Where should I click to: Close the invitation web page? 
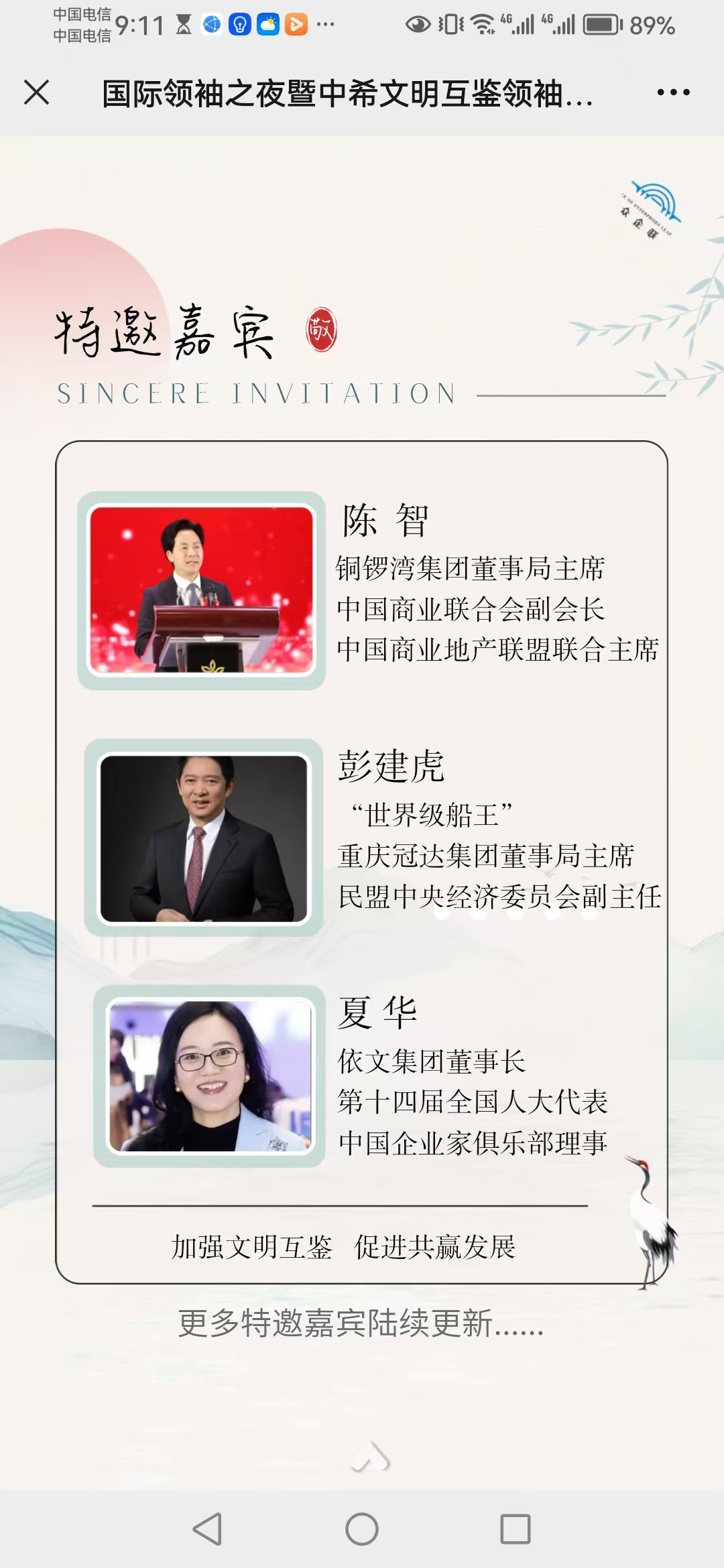coord(37,92)
